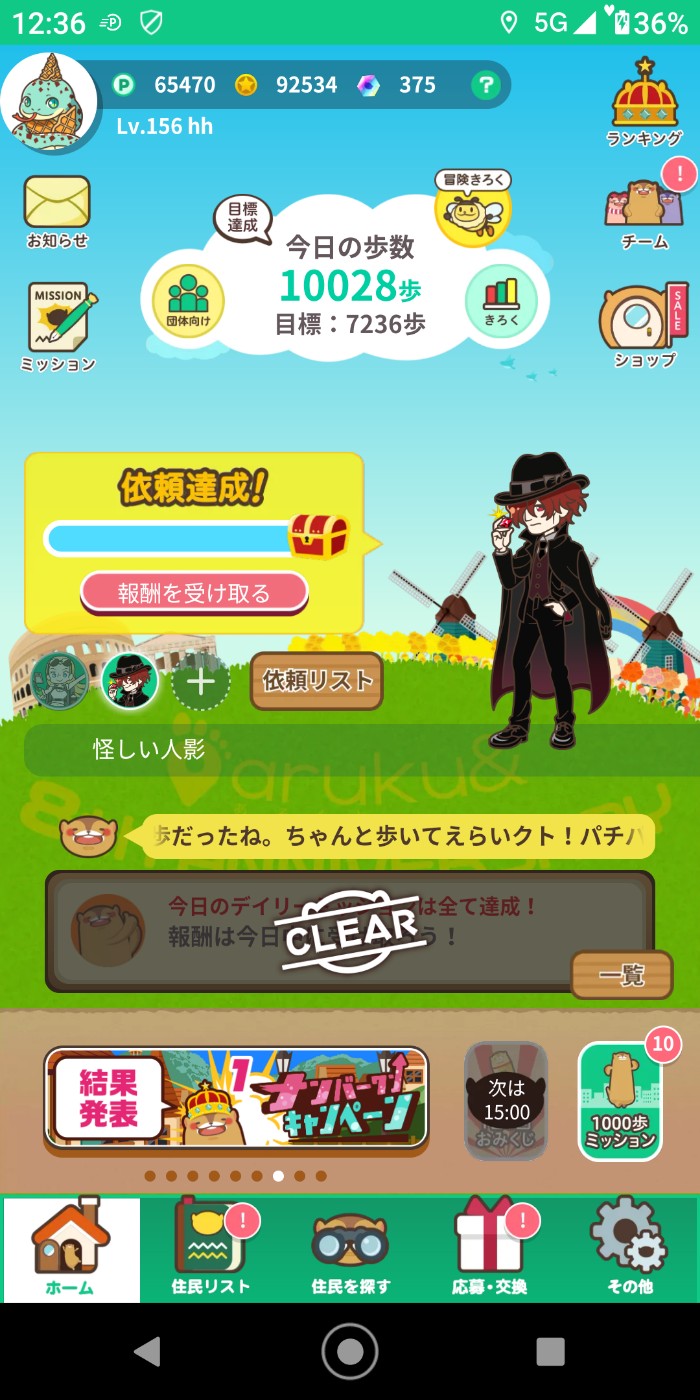This screenshot has width=700, height=1400.
Task: Tap the system back button
Action: (x=148, y=1351)
